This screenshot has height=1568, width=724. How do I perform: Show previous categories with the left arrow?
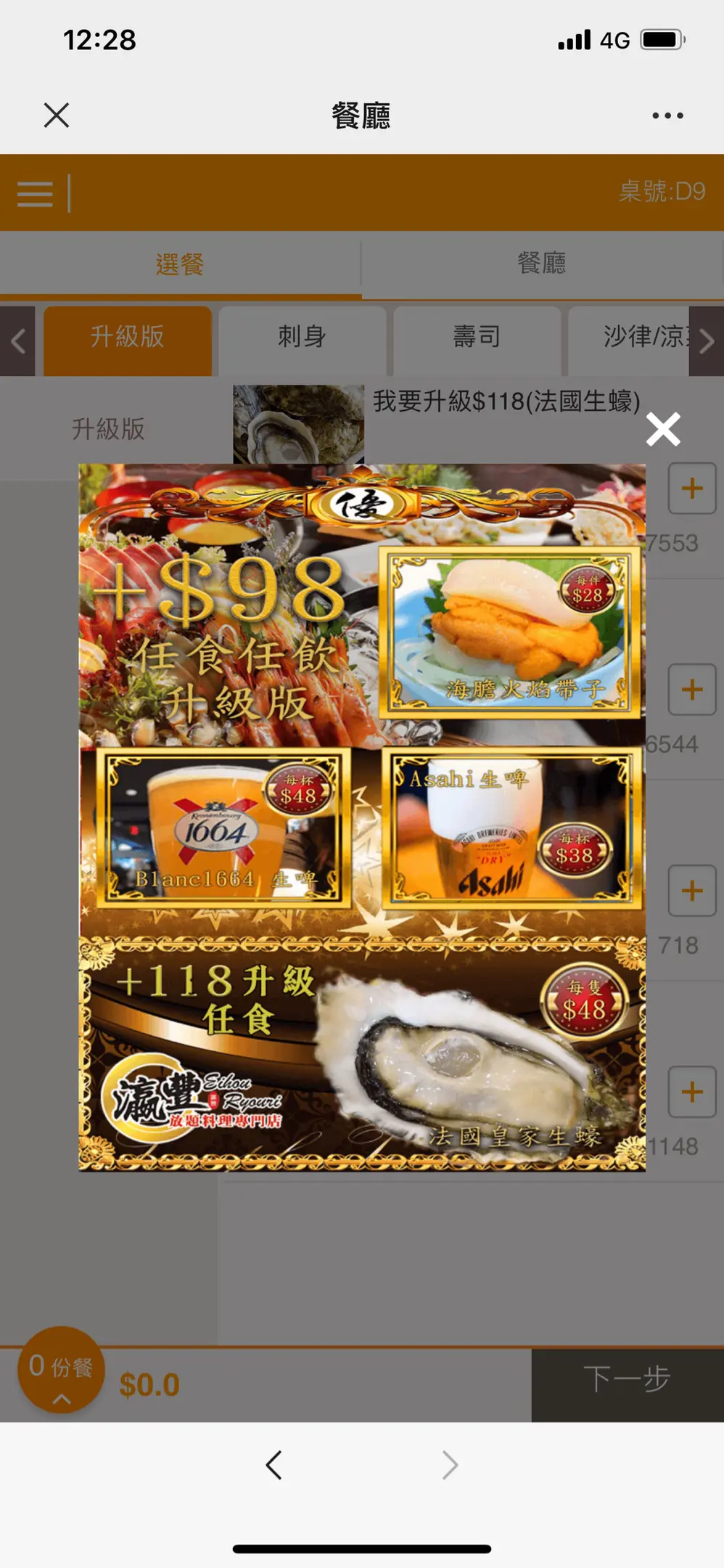click(x=17, y=341)
